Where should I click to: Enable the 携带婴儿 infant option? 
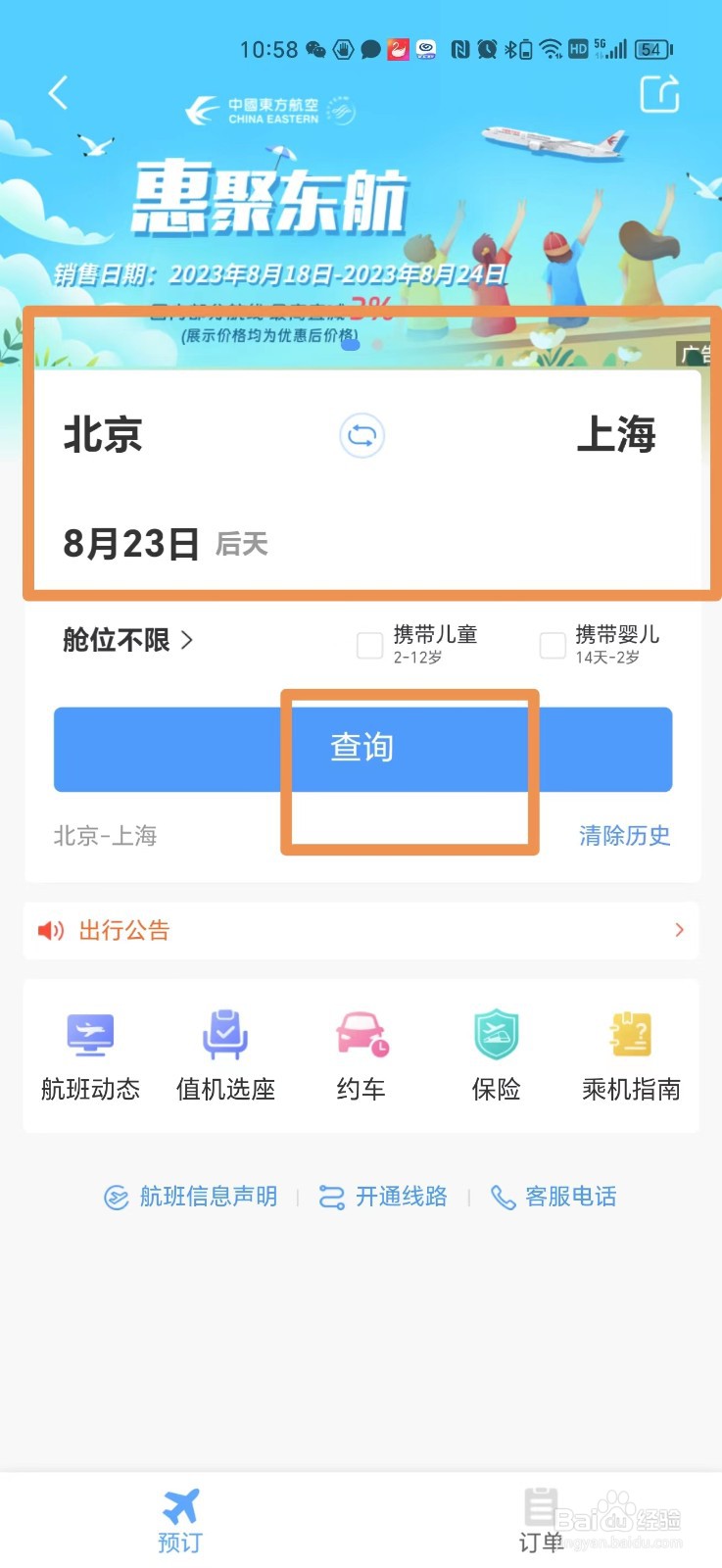(x=553, y=645)
